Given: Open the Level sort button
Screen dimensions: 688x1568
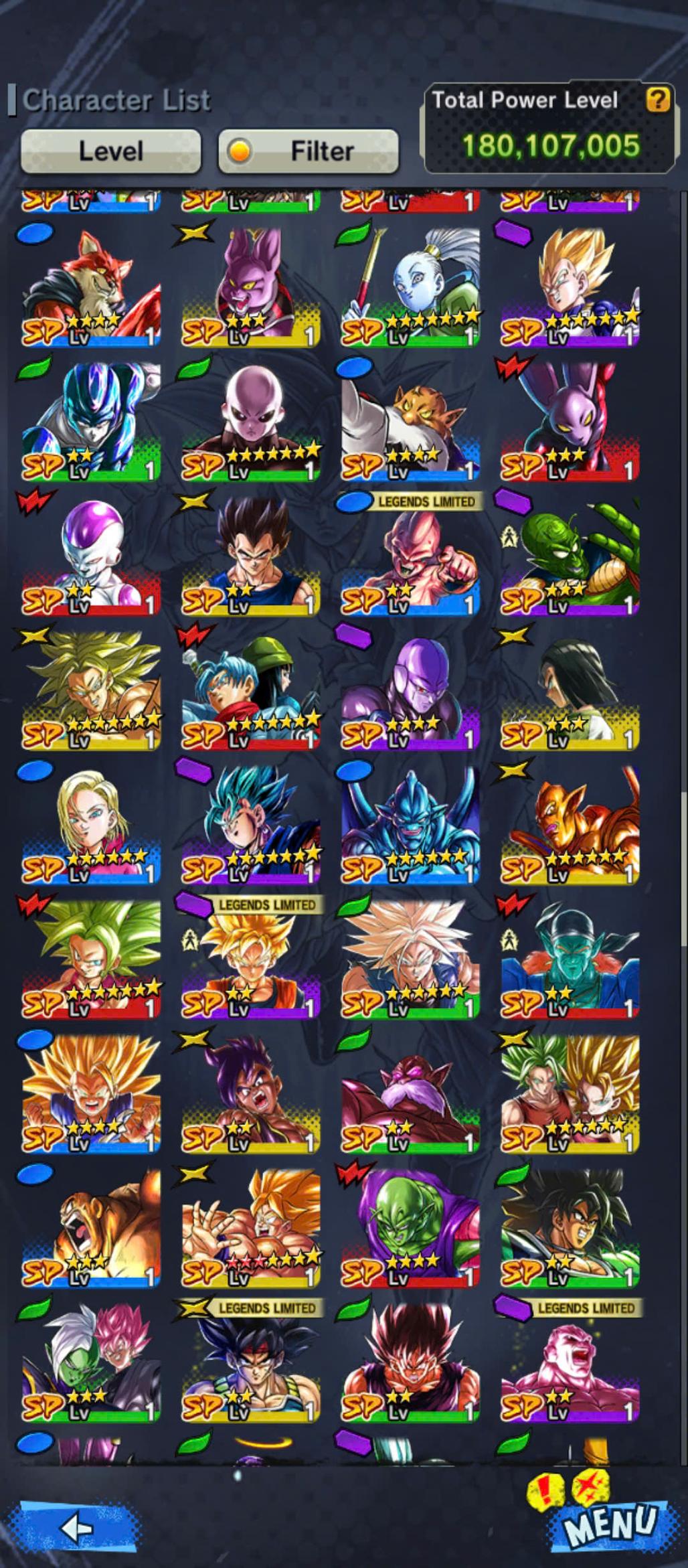Looking at the screenshot, I should click(x=110, y=151).
